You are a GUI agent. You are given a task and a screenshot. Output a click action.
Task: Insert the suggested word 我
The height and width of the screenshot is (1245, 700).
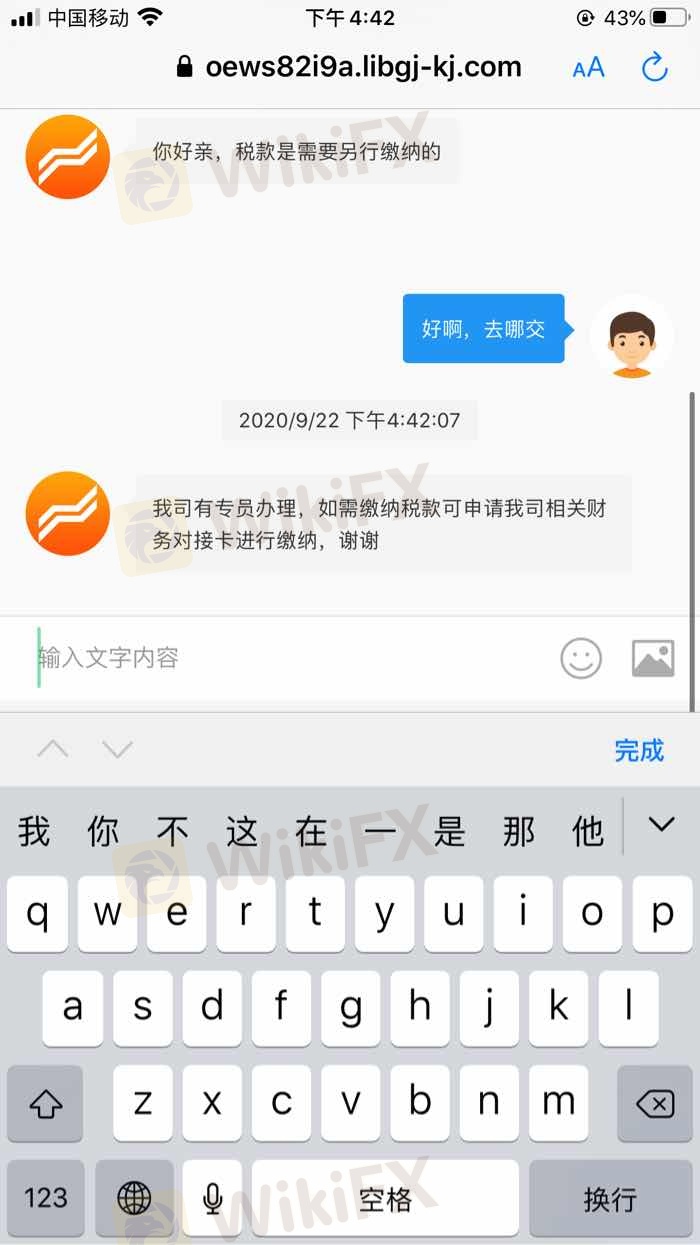point(34,831)
